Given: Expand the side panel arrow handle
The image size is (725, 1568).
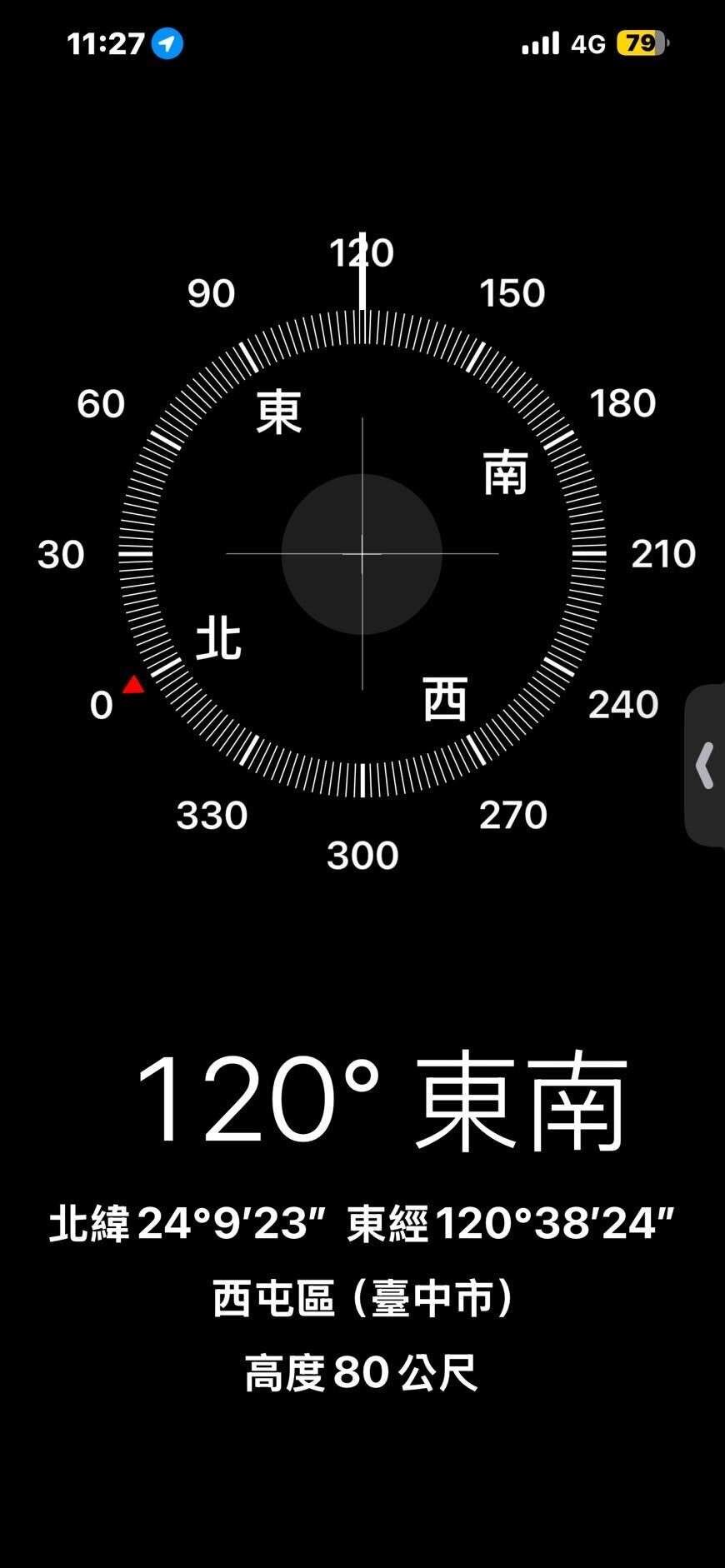Looking at the screenshot, I should coord(705,766).
